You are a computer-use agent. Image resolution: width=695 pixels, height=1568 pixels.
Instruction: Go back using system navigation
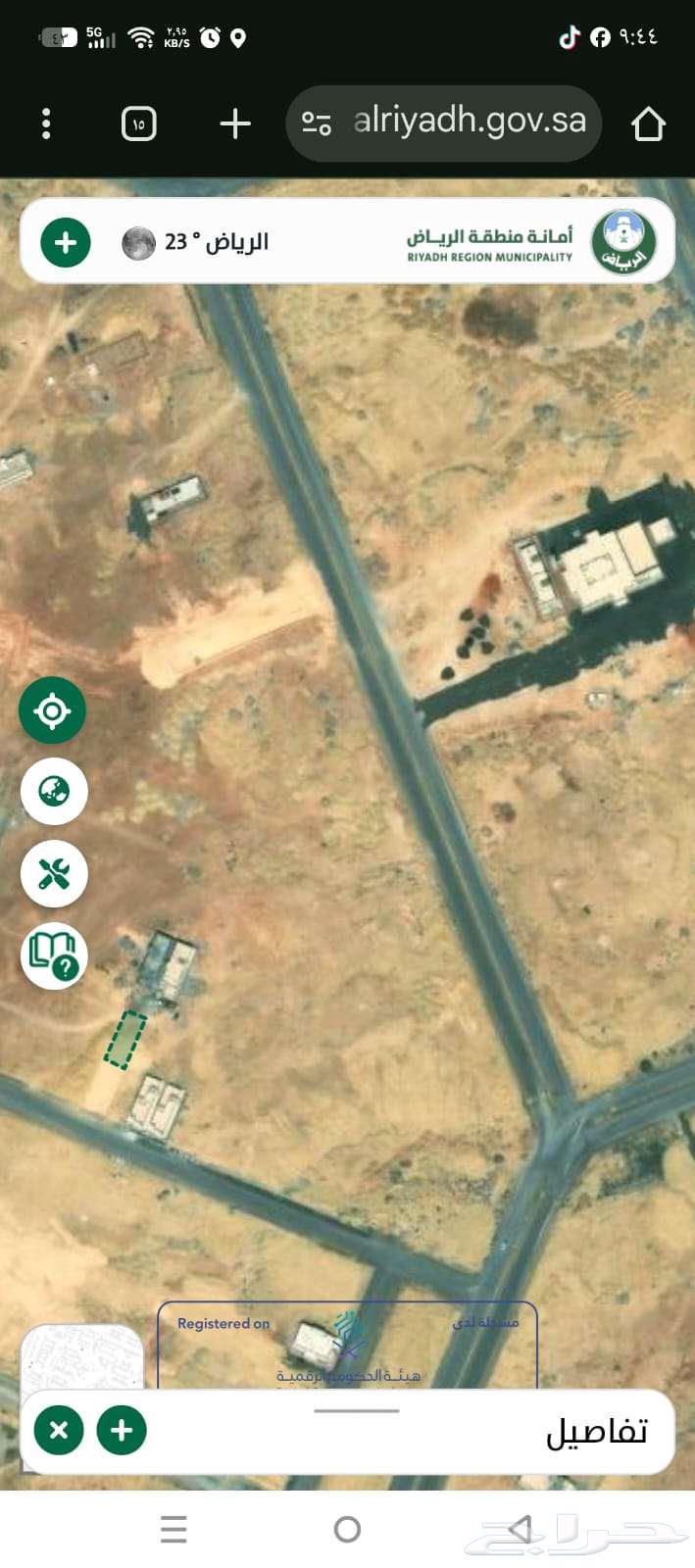click(x=521, y=1529)
